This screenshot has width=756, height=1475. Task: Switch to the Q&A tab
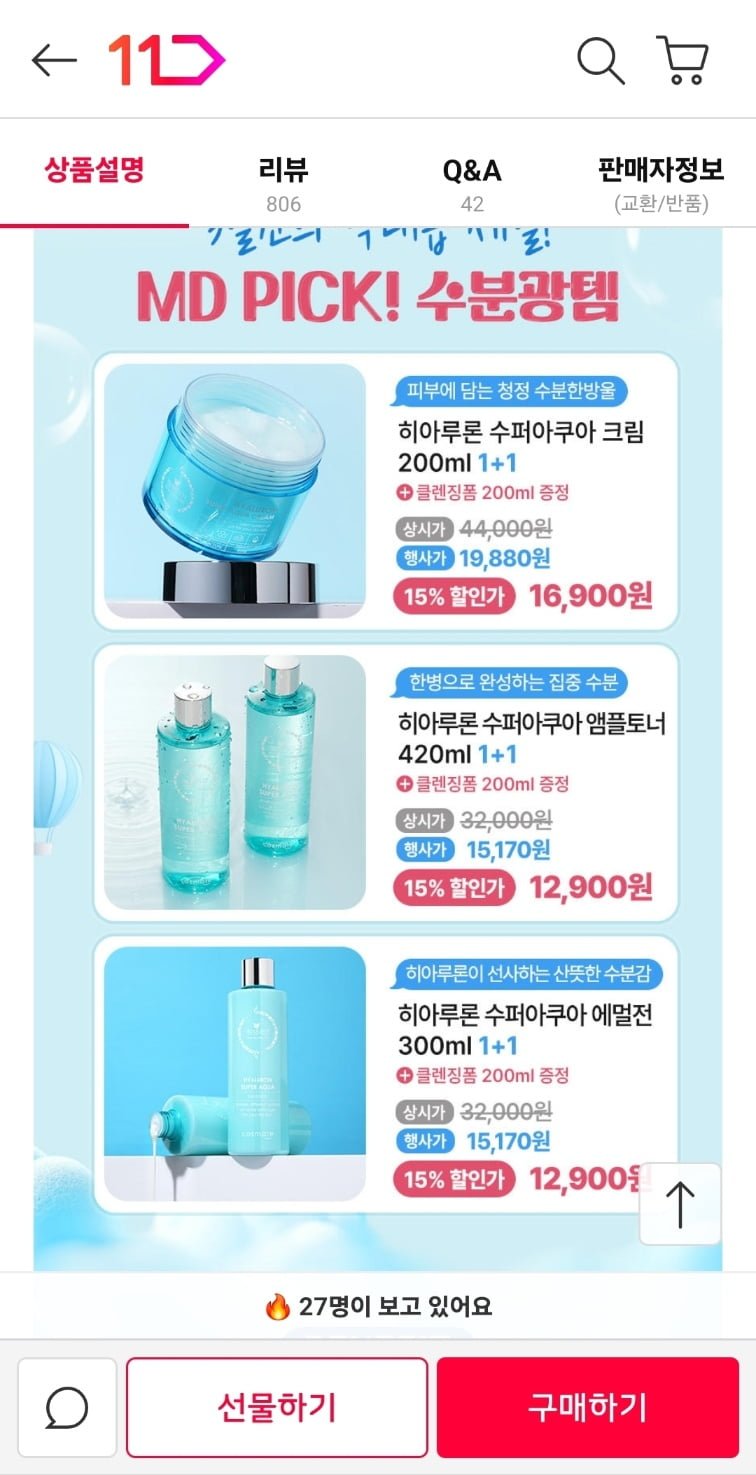[x=472, y=183]
